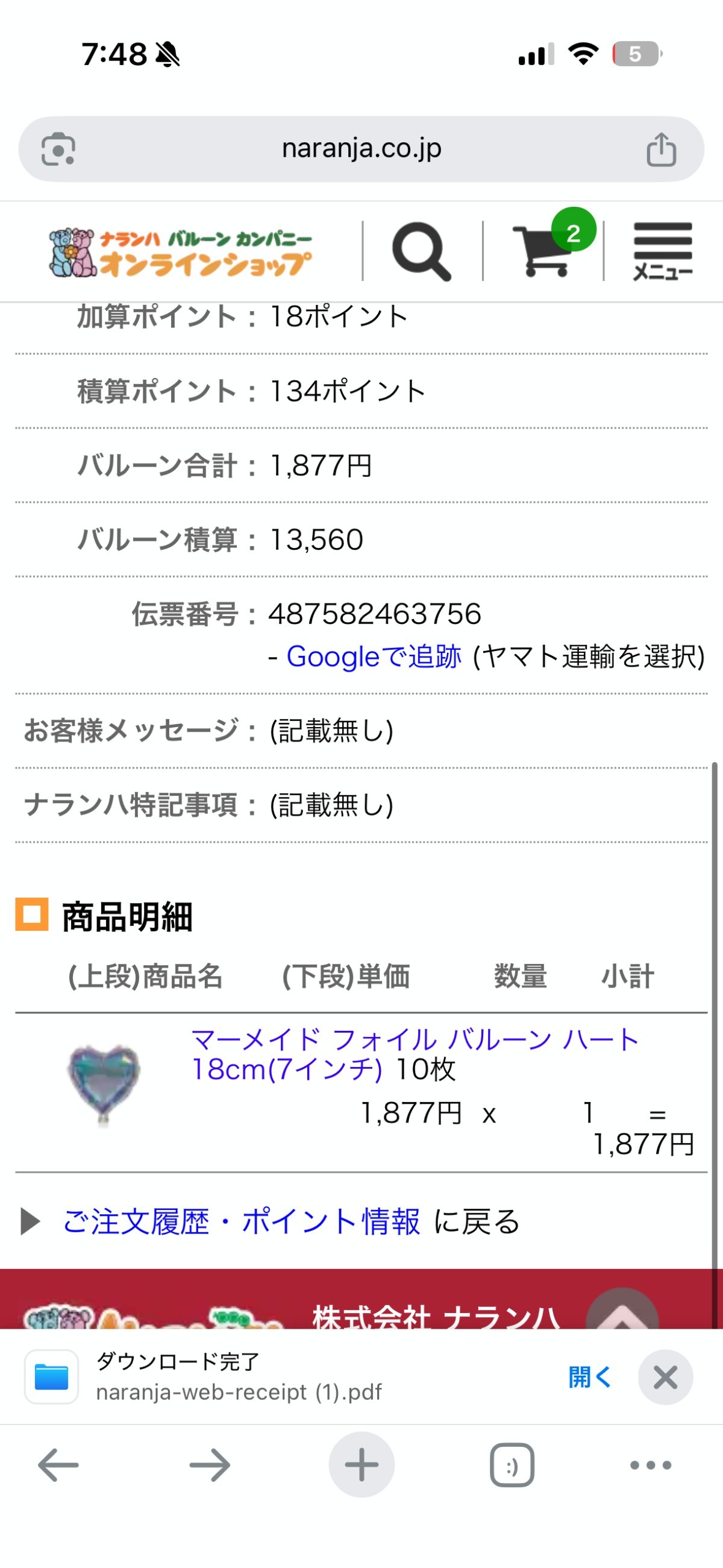Screen dimensions: 723x1568
Task: Tap the naranja.co.jp address bar
Action: pos(361,148)
